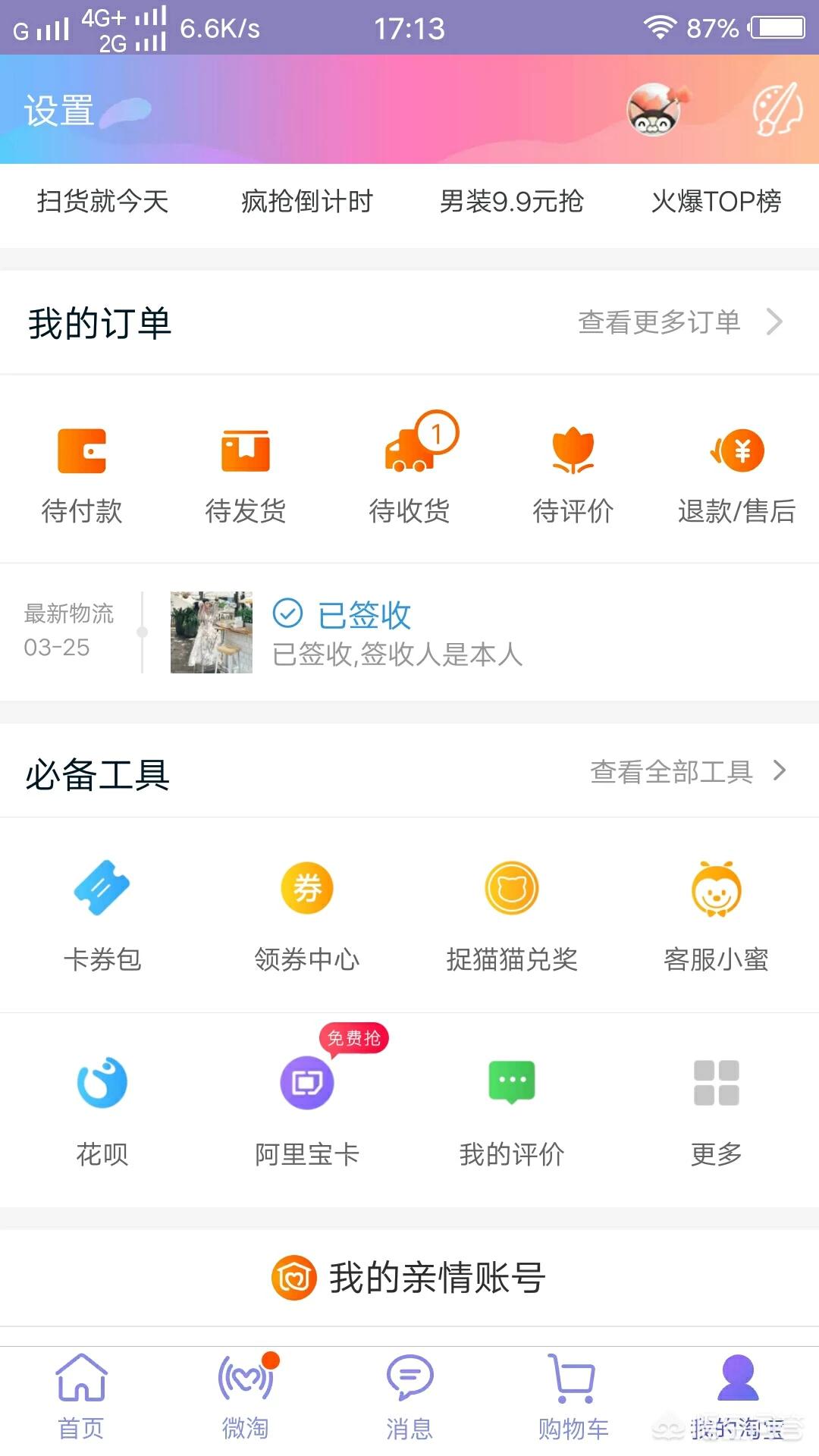Expand 查看全部工具 to see all tools

tap(675, 772)
